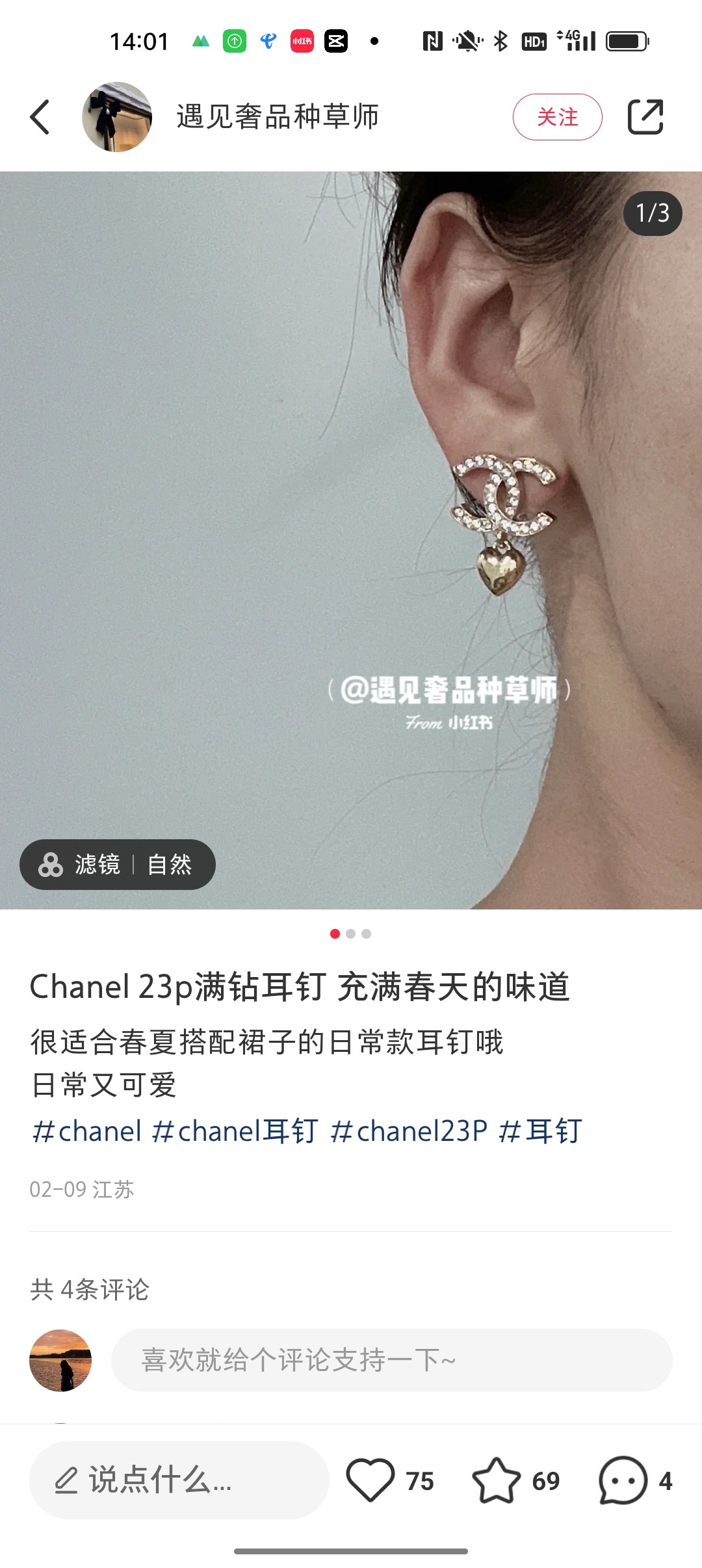This screenshot has width=702, height=1568.
Task: Open the filter chip labeled 自然
Action: (170, 865)
